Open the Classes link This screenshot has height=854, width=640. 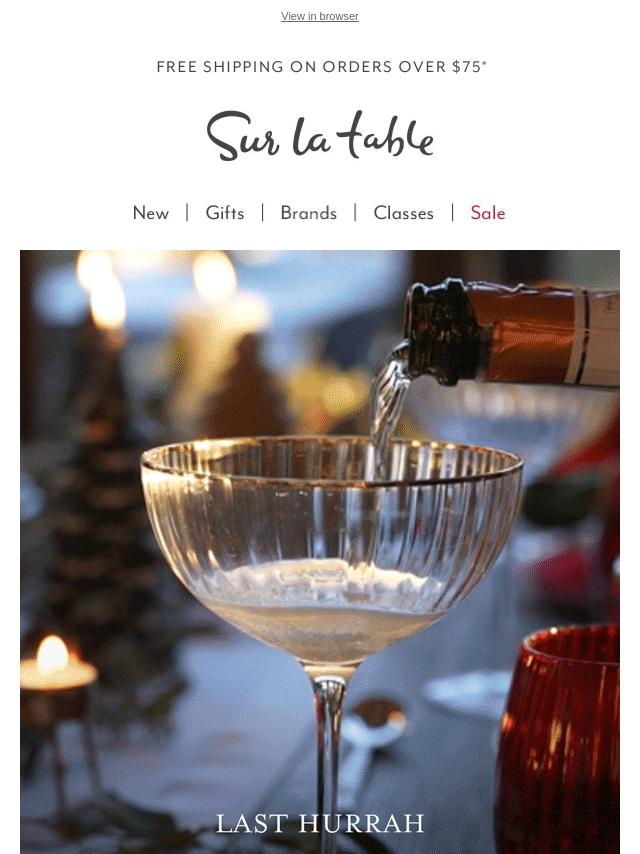403,213
